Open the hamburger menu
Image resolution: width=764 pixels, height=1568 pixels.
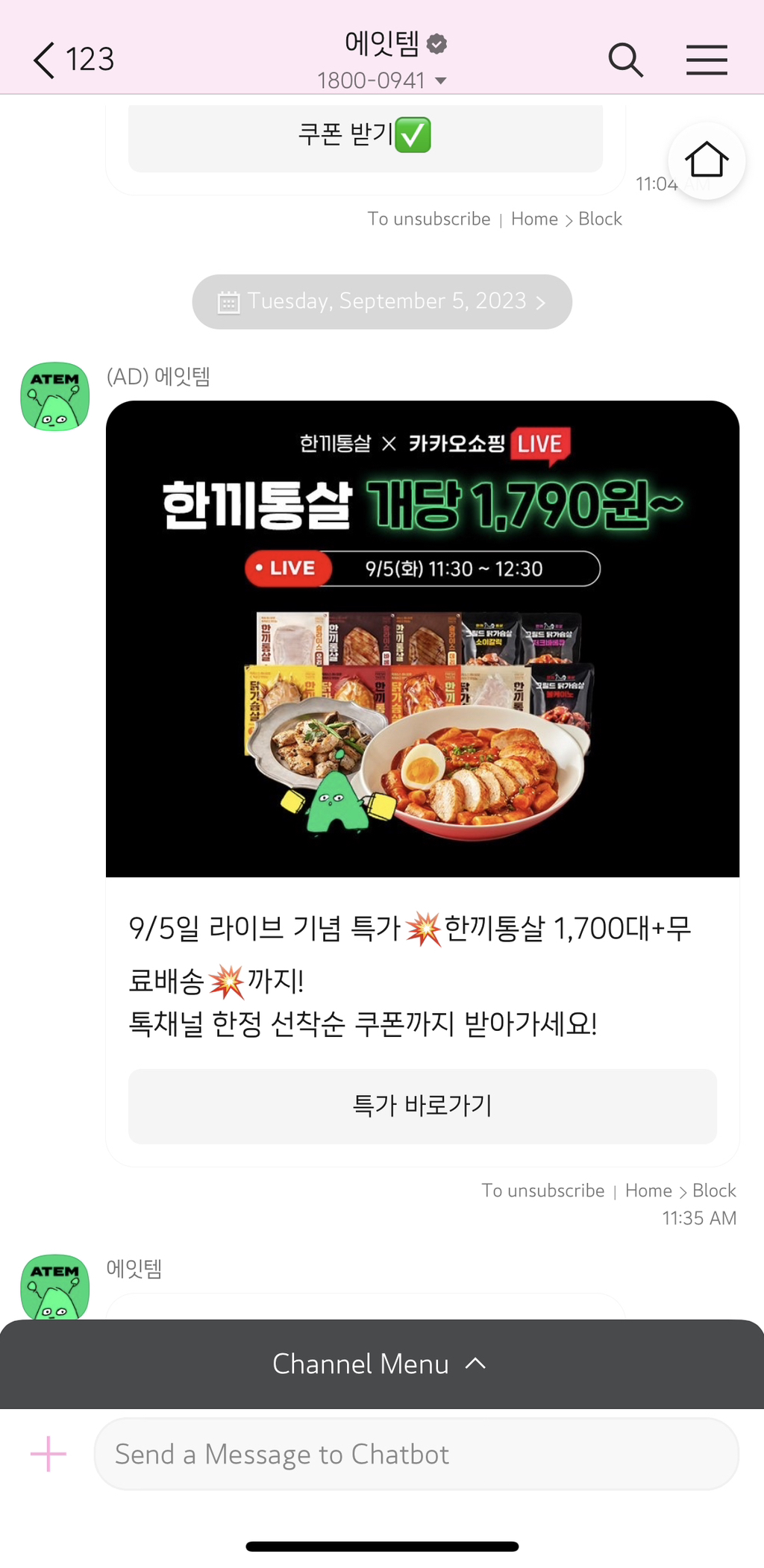coord(706,60)
